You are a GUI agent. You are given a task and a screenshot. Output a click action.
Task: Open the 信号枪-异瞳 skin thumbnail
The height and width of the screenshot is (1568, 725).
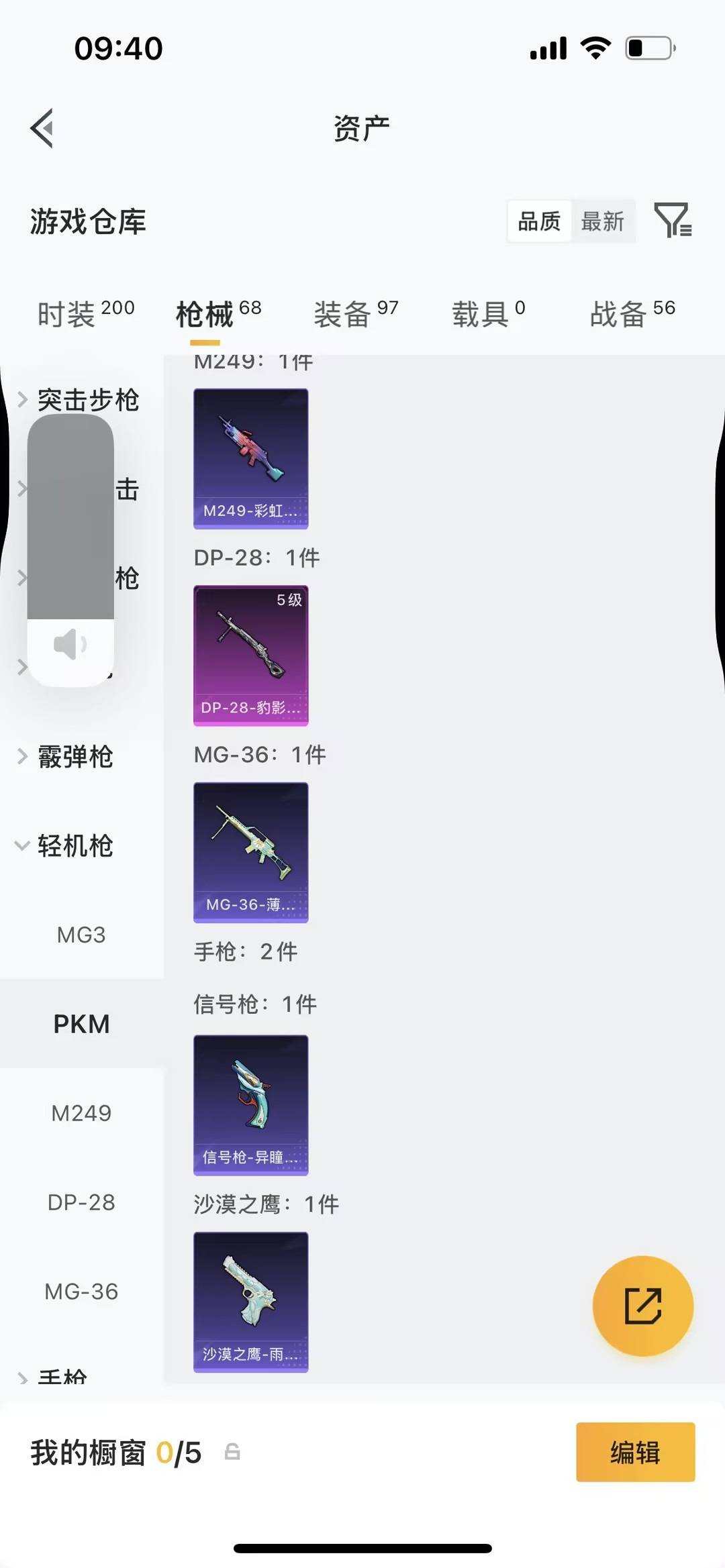click(x=250, y=1104)
